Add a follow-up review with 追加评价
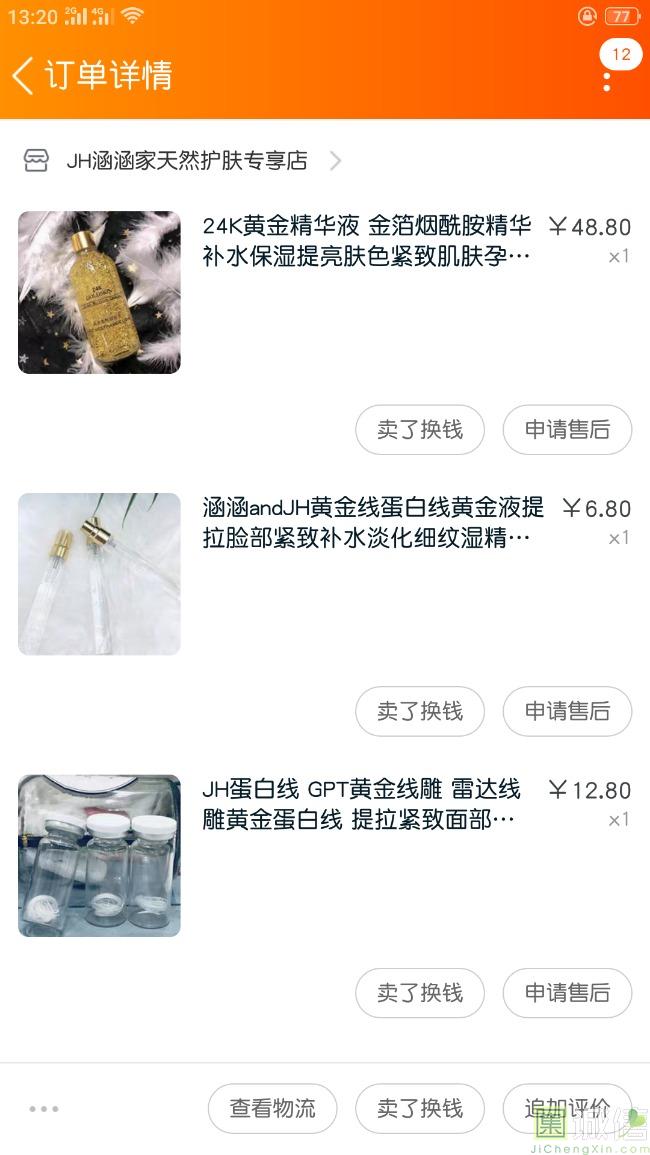Screen dimensions: 650x1155 [x=567, y=1109]
